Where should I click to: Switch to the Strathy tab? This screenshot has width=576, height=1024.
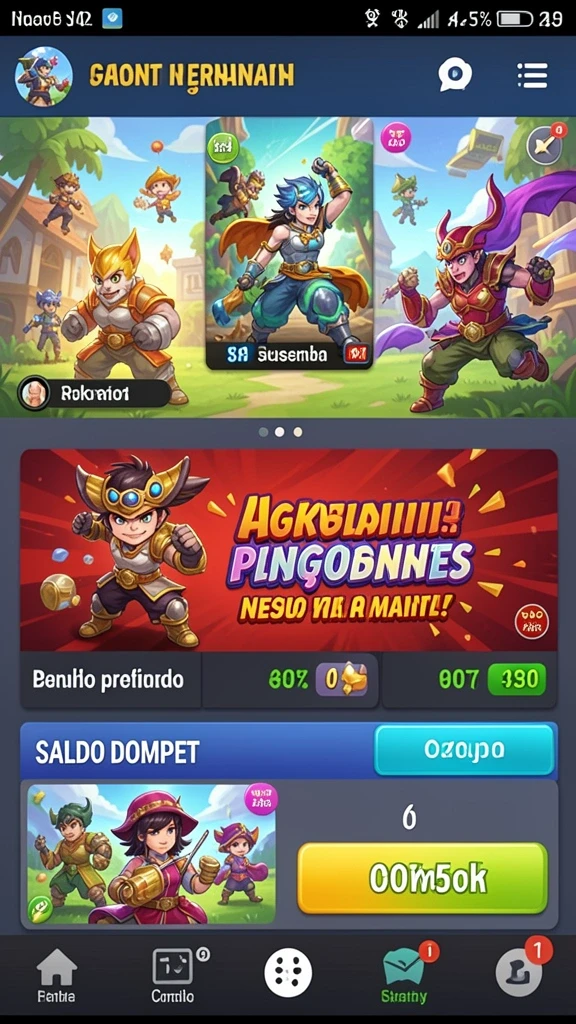point(405,976)
